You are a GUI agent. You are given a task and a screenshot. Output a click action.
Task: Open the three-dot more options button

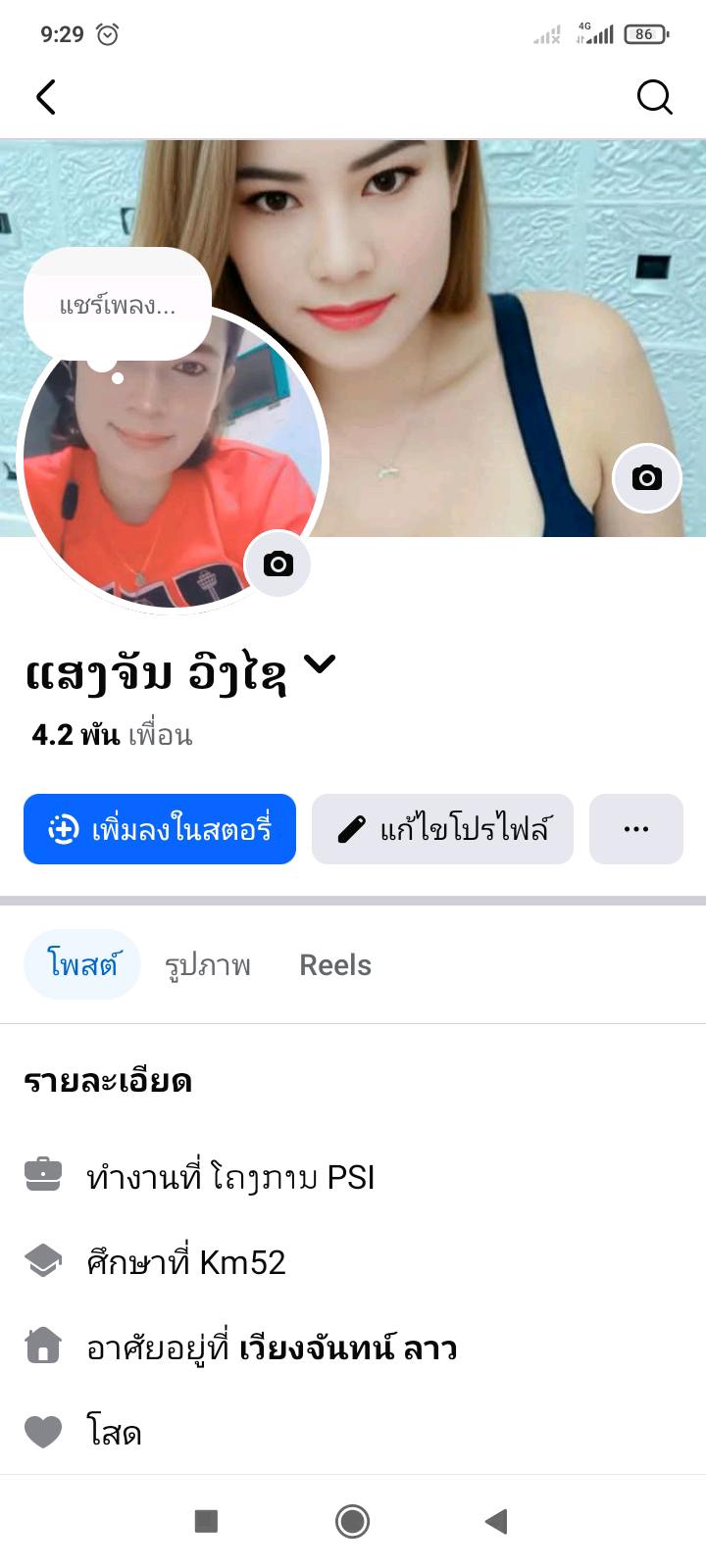point(635,829)
